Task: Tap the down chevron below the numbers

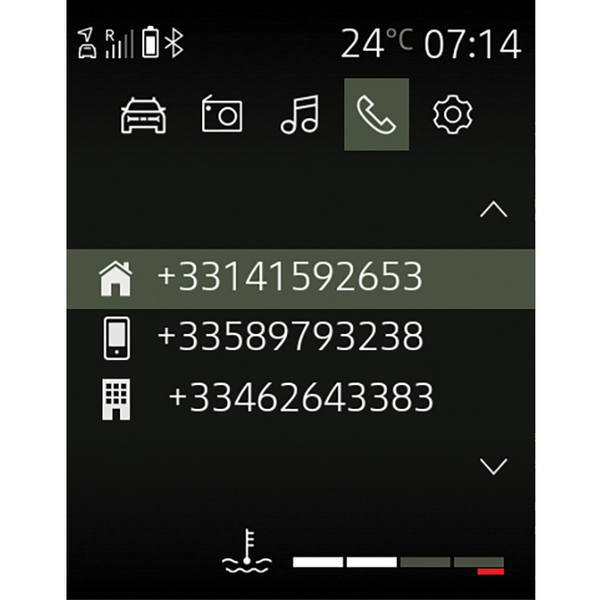Action: tap(494, 466)
